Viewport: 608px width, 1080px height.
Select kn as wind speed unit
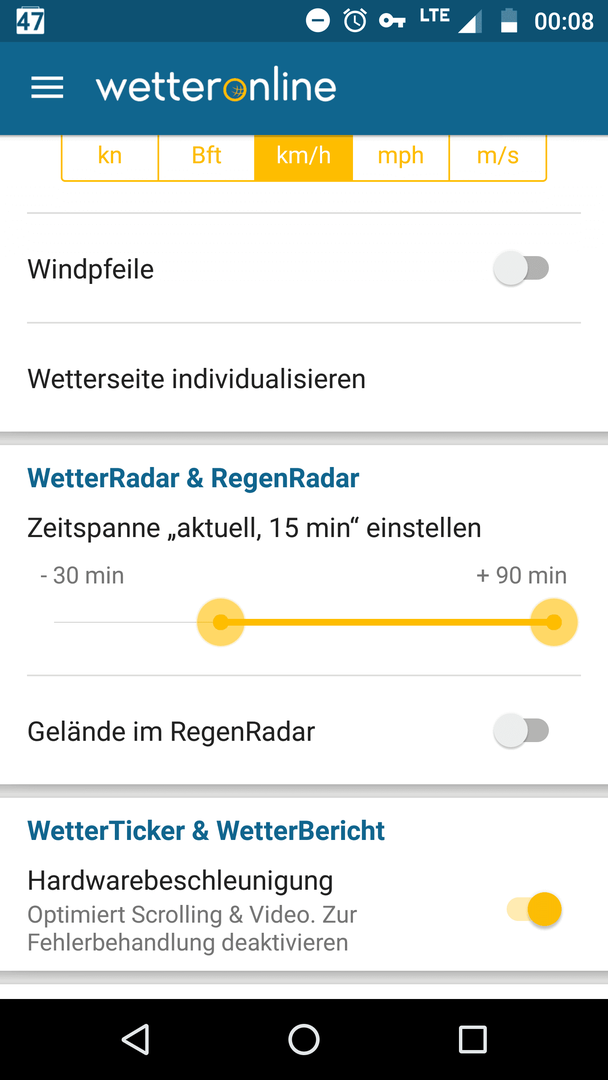pos(110,157)
